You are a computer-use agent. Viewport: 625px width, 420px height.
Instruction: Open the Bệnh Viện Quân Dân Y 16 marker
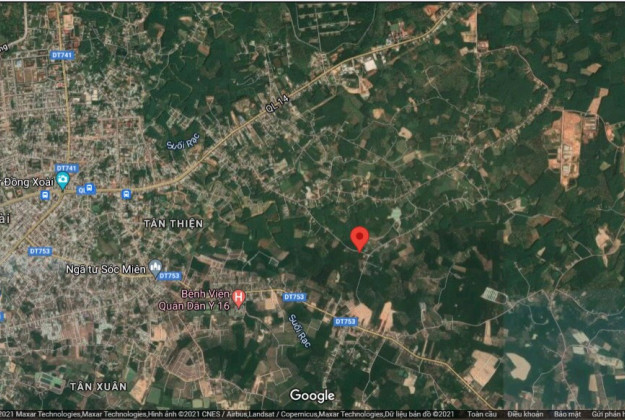coord(238,297)
